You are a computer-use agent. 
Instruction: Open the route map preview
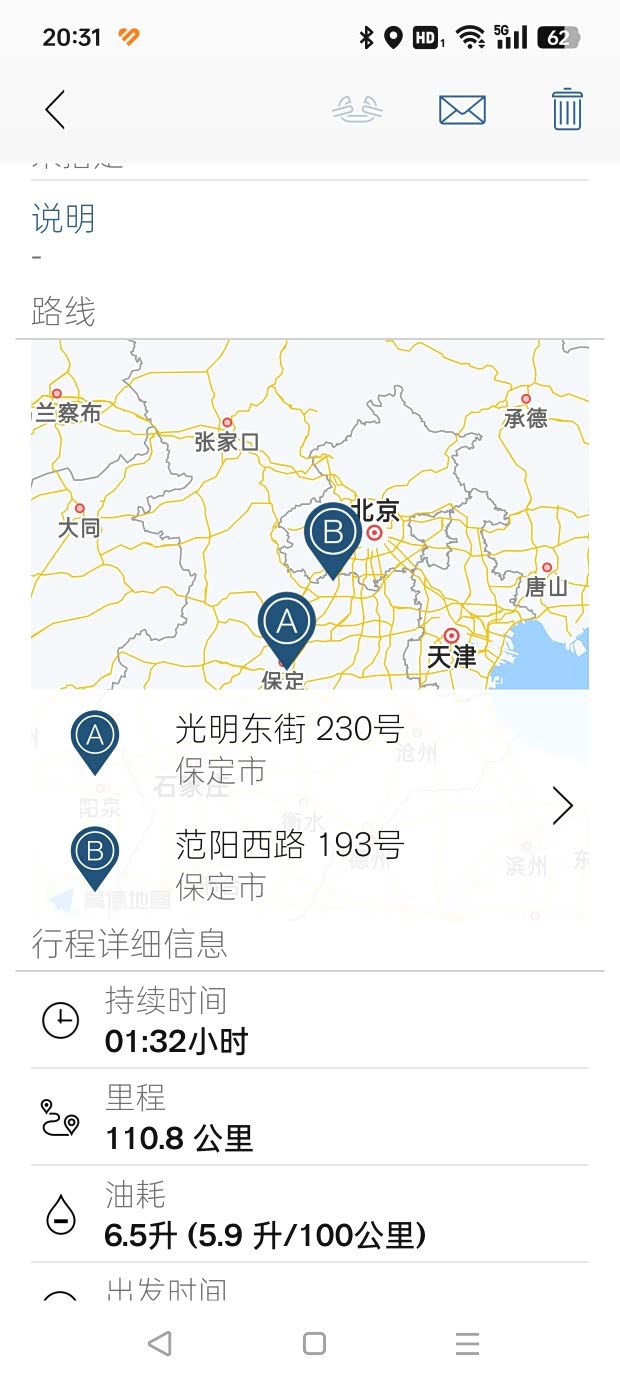pos(310,515)
